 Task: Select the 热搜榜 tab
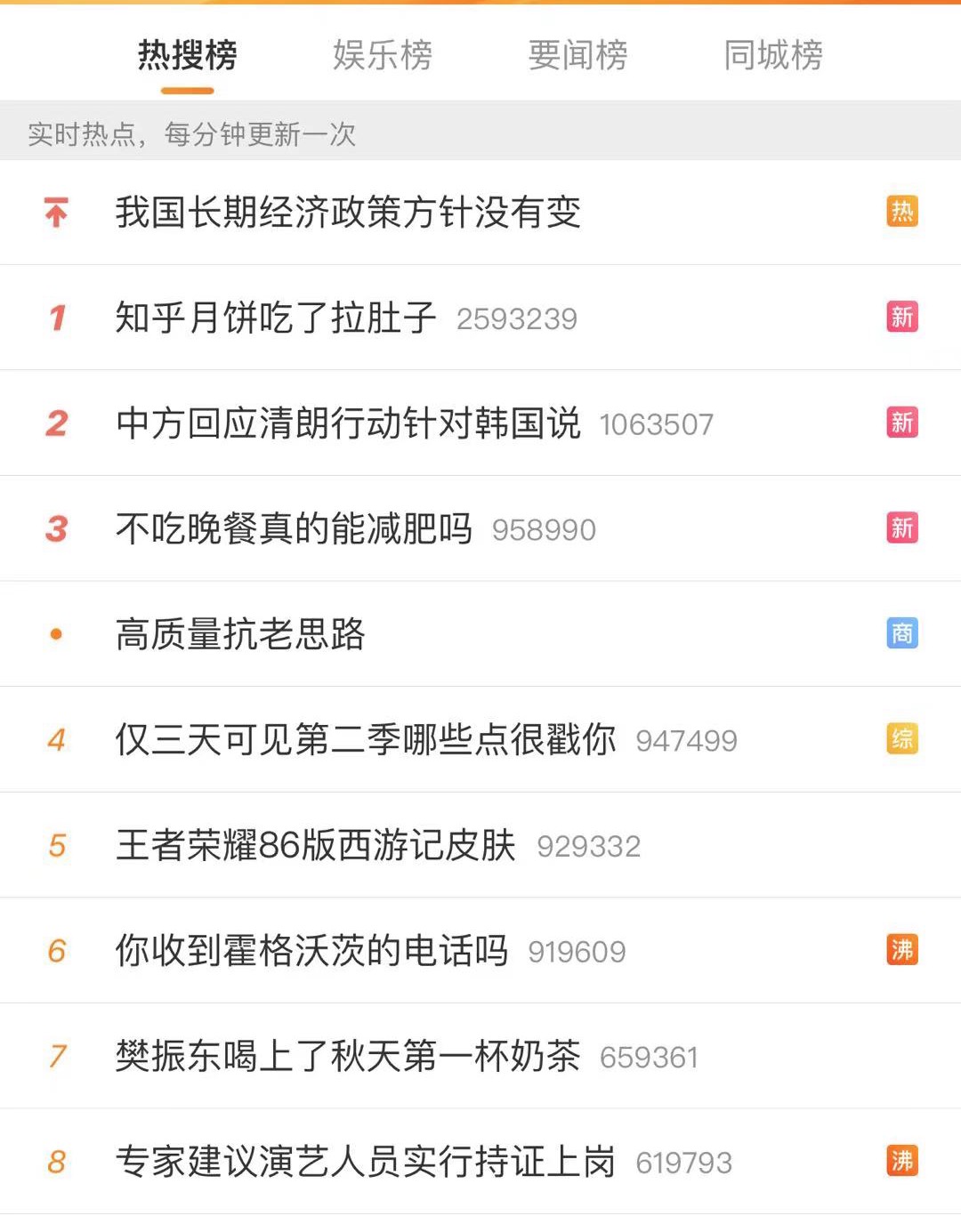click(x=188, y=55)
